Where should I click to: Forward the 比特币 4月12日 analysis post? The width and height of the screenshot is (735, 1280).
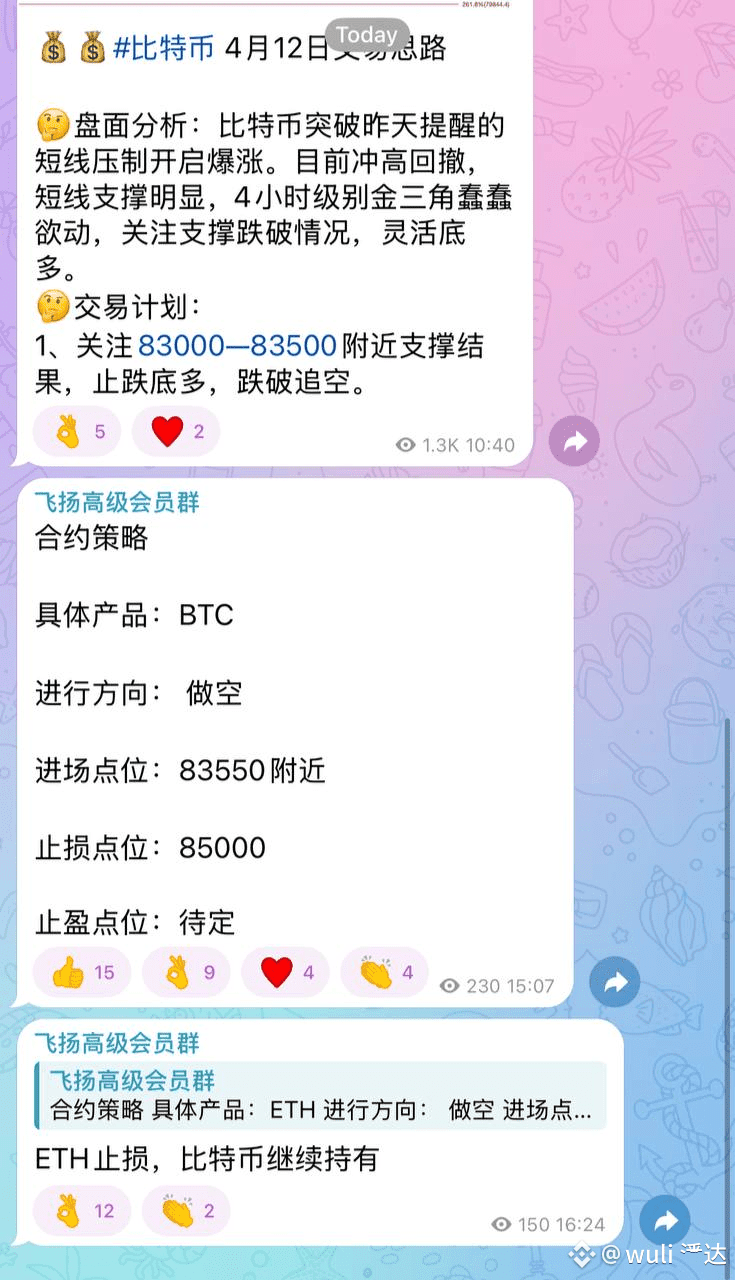click(575, 442)
